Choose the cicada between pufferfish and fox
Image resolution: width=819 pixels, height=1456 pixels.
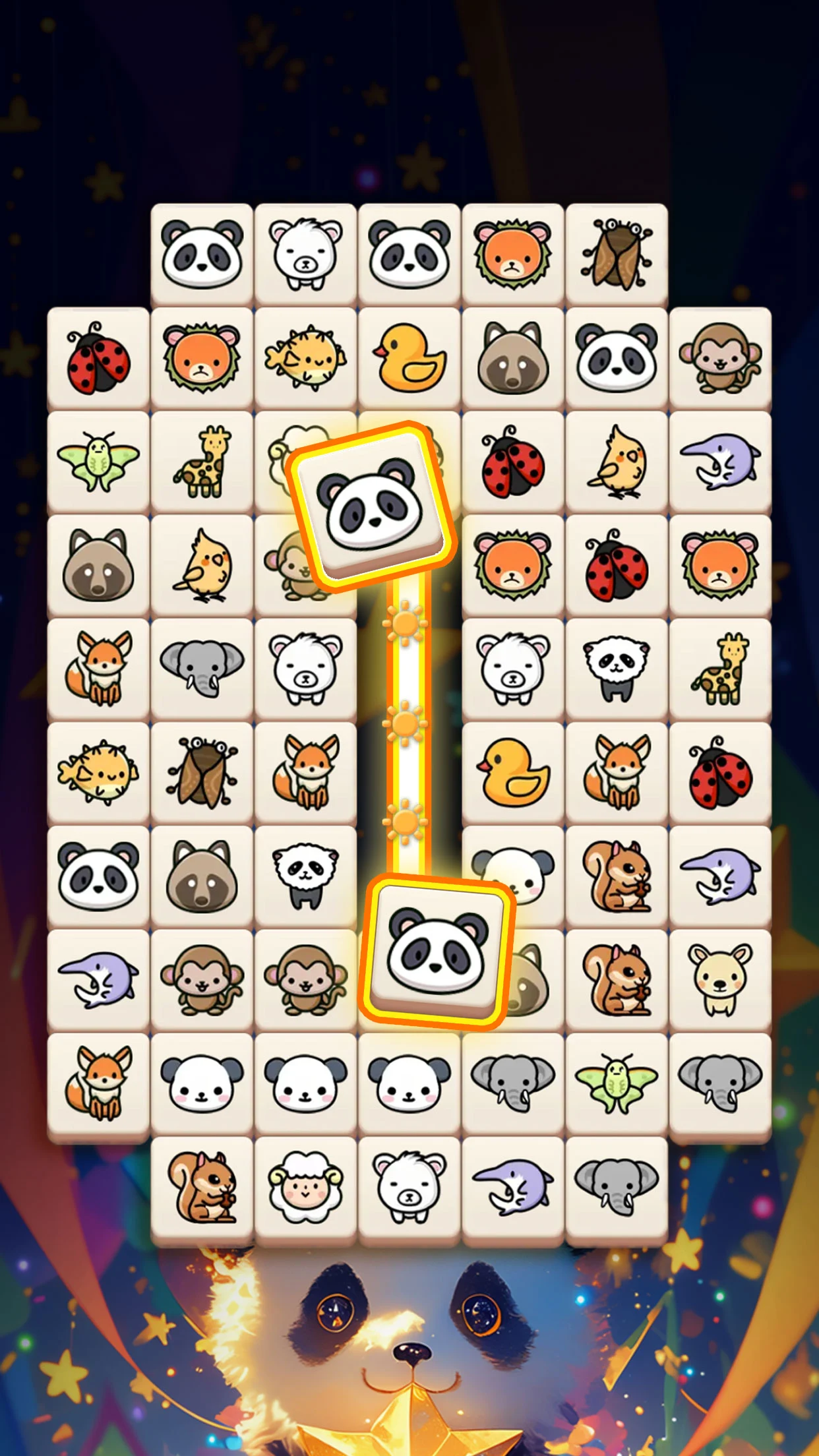(x=202, y=773)
